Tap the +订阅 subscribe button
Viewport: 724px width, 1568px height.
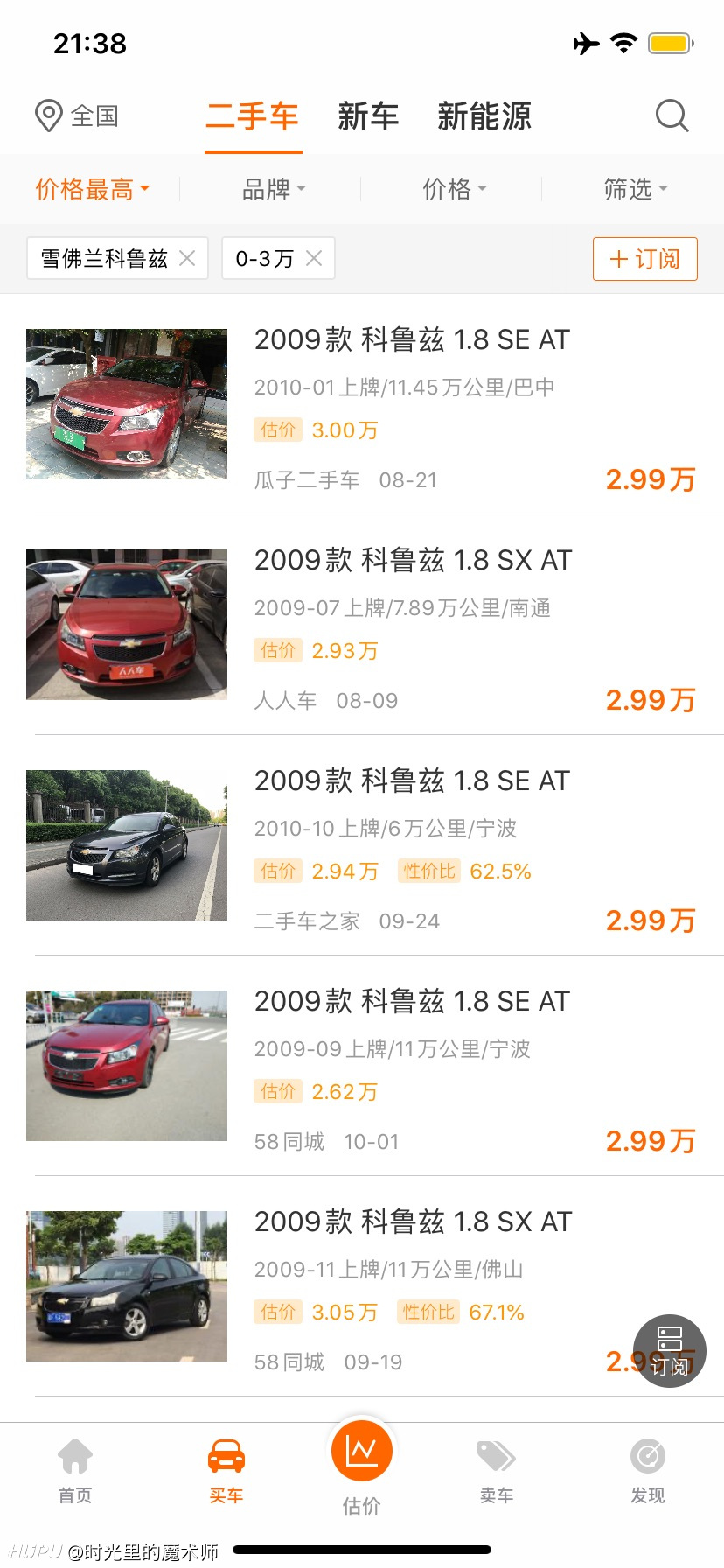pos(644,259)
